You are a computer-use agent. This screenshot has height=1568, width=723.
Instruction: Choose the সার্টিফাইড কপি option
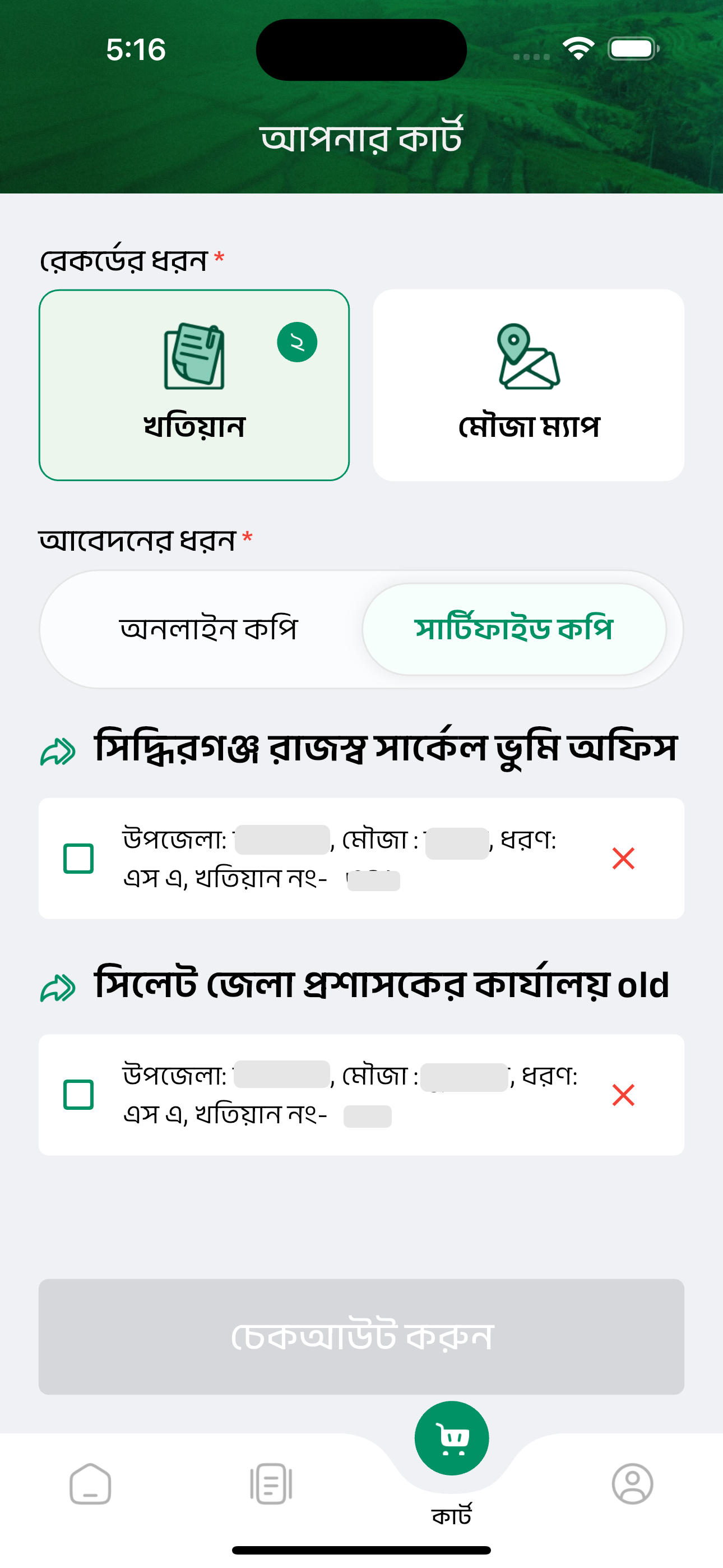513,629
